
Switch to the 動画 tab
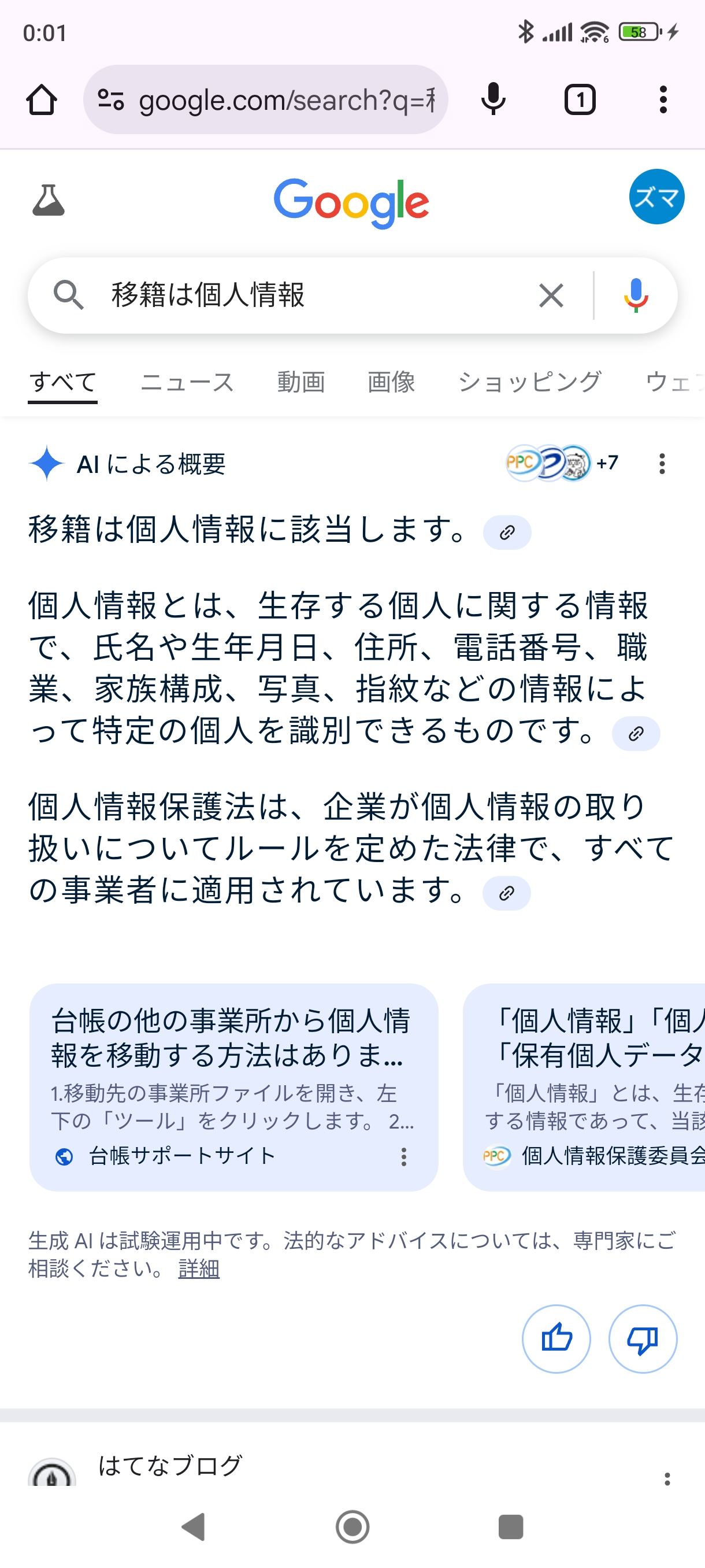pos(300,382)
